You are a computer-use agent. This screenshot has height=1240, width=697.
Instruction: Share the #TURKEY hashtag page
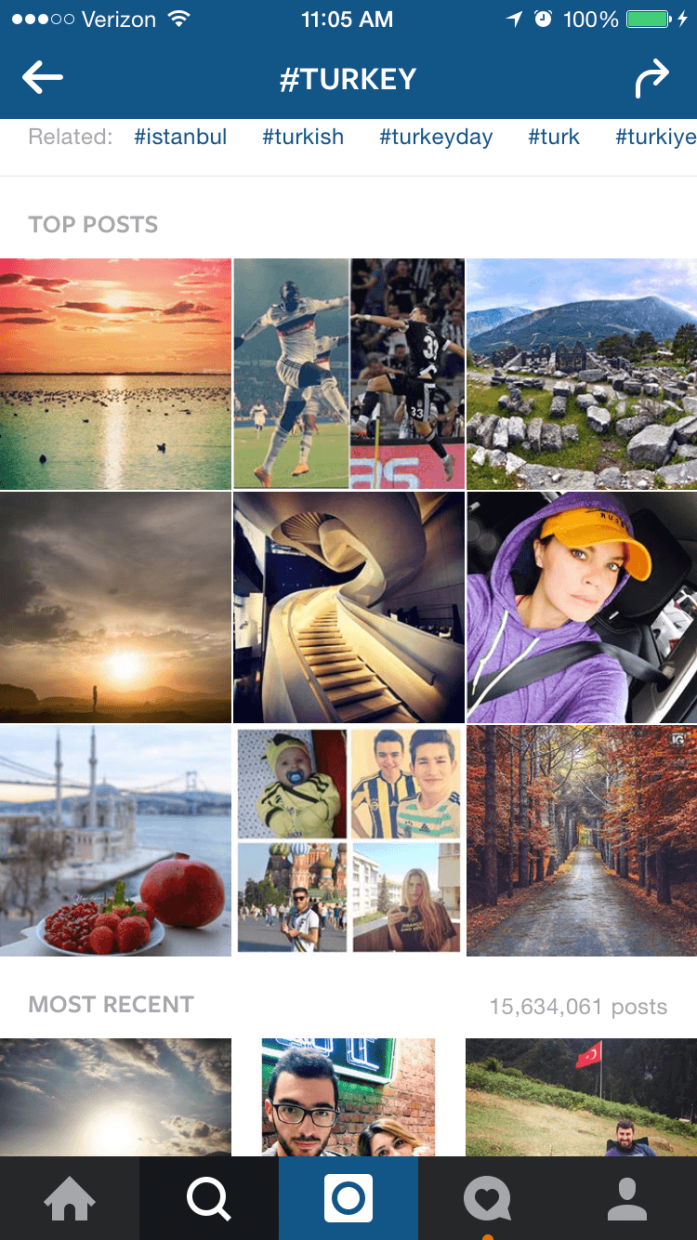tap(652, 80)
